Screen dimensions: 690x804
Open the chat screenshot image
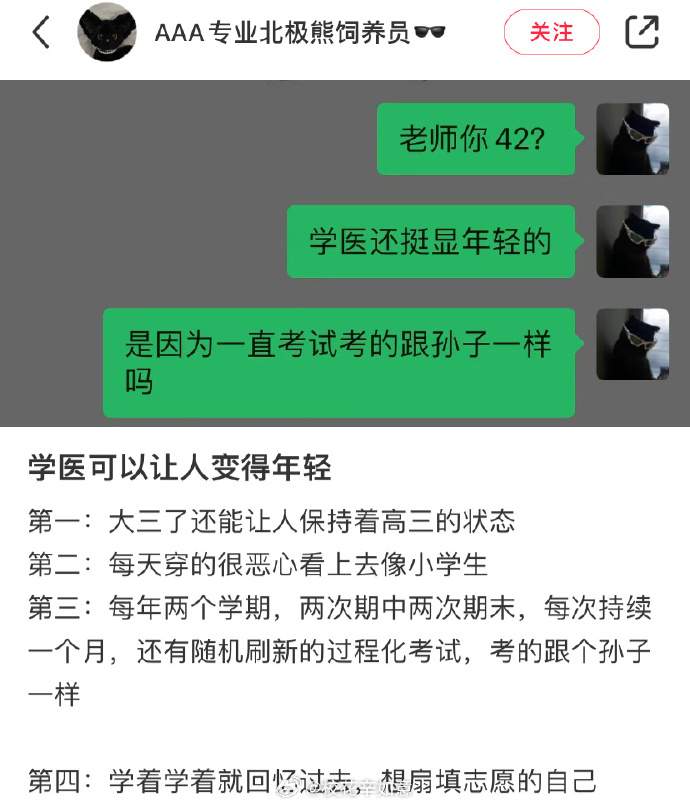coord(345,255)
